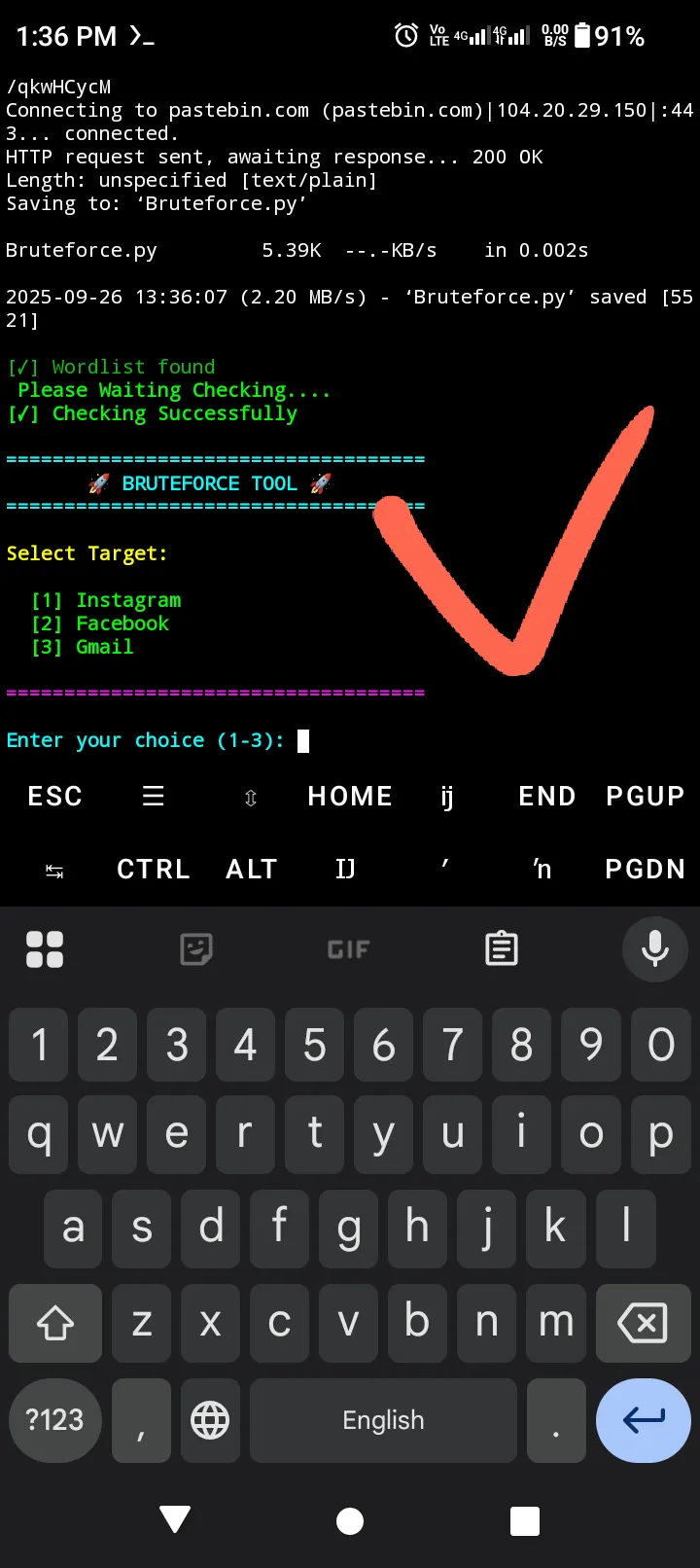The height and width of the screenshot is (1568, 700).
Task: Tap the globe language switch key
Action: point(210,1420)
